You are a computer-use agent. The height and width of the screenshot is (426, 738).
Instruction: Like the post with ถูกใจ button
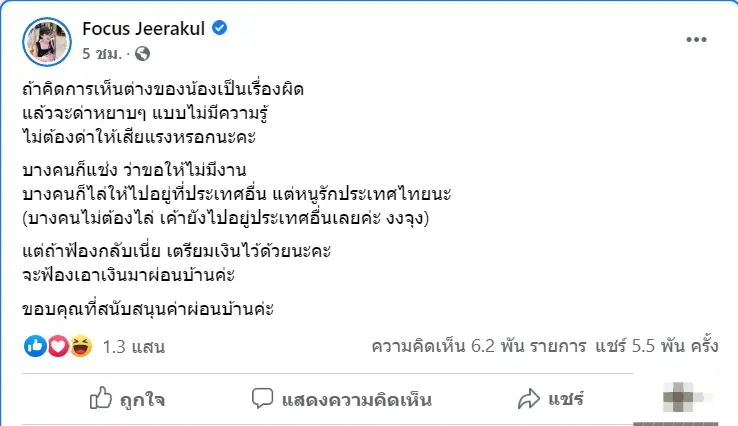(128, 400)
